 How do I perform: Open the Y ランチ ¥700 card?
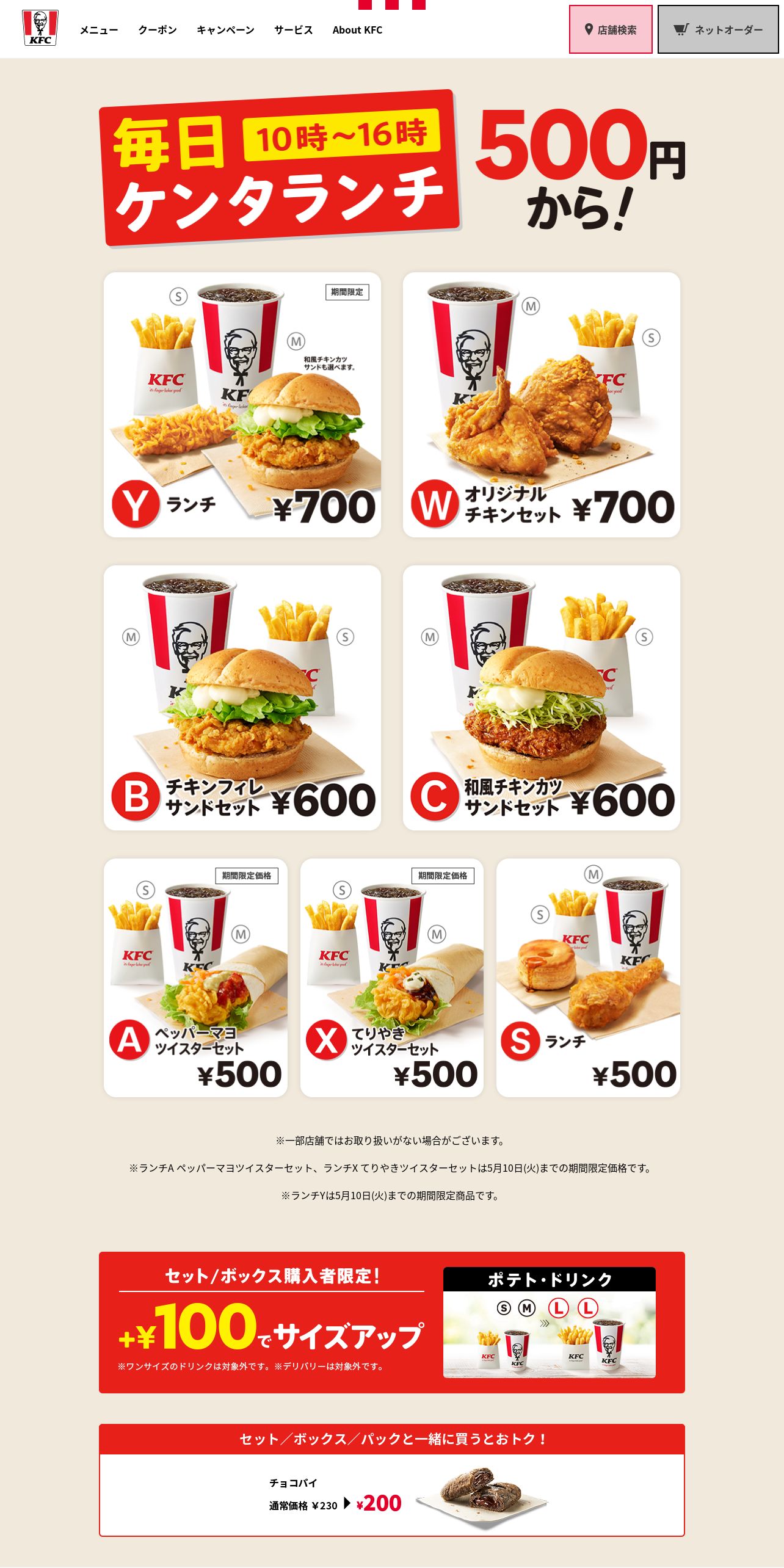(x=242, y=405)
